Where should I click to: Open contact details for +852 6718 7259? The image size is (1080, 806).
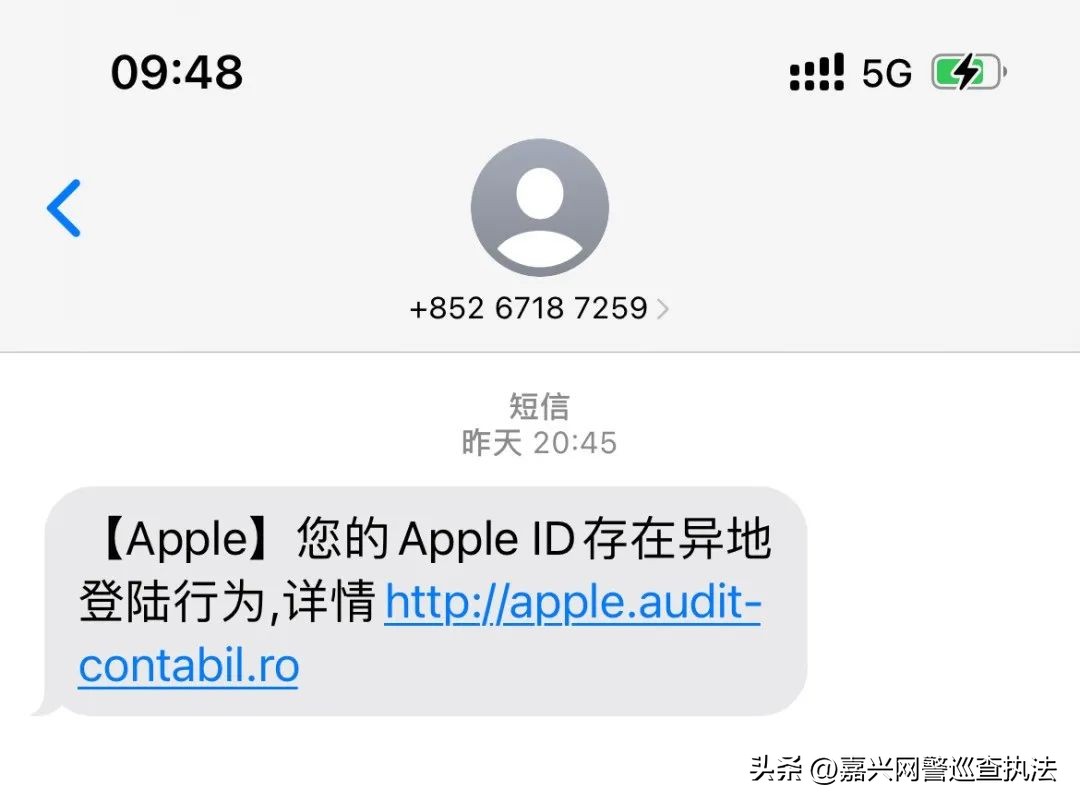539,309
